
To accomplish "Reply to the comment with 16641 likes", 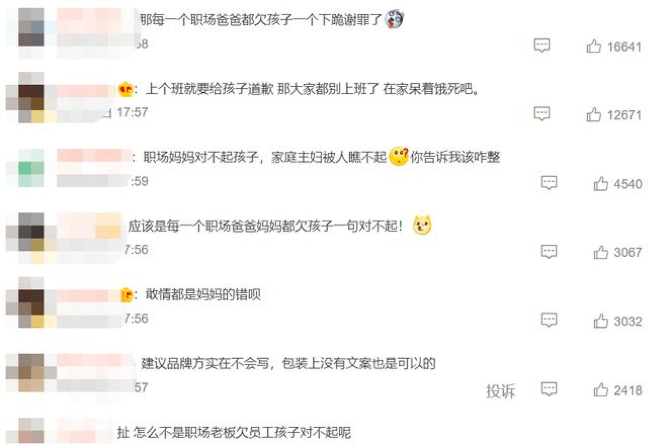I will point(543,46).
